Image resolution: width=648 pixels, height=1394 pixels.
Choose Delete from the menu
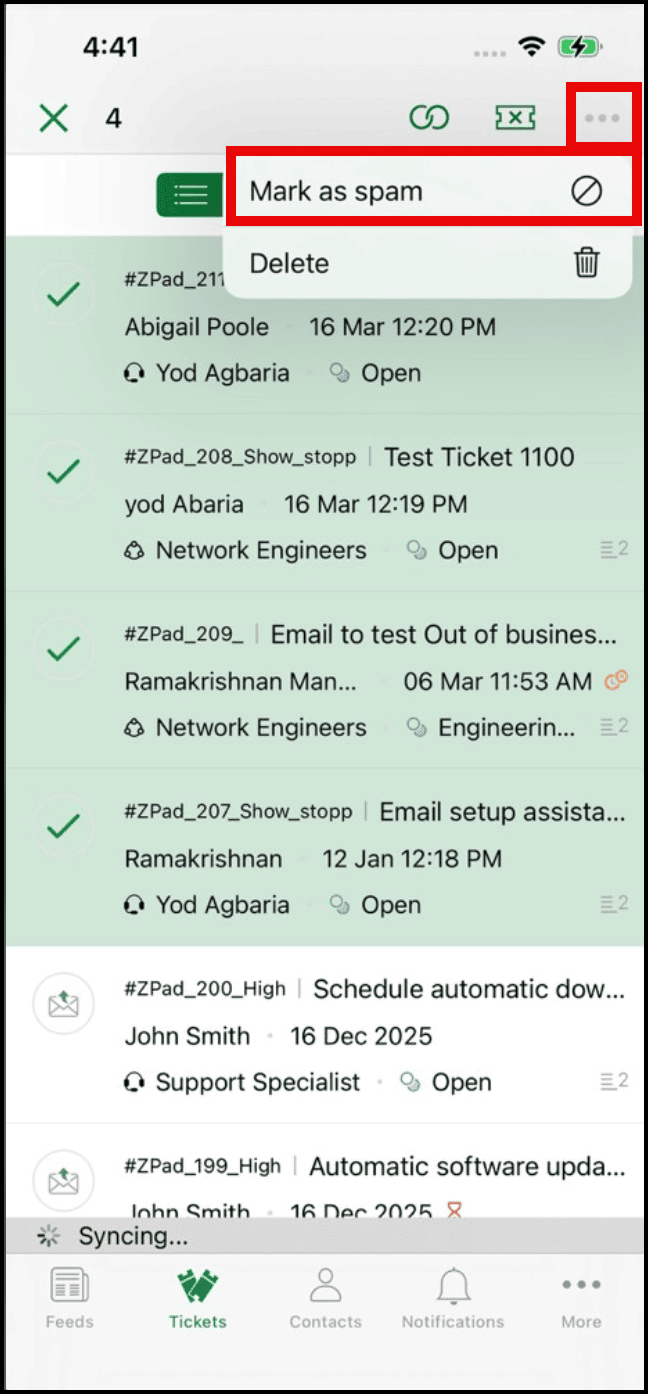coord(428,263)
